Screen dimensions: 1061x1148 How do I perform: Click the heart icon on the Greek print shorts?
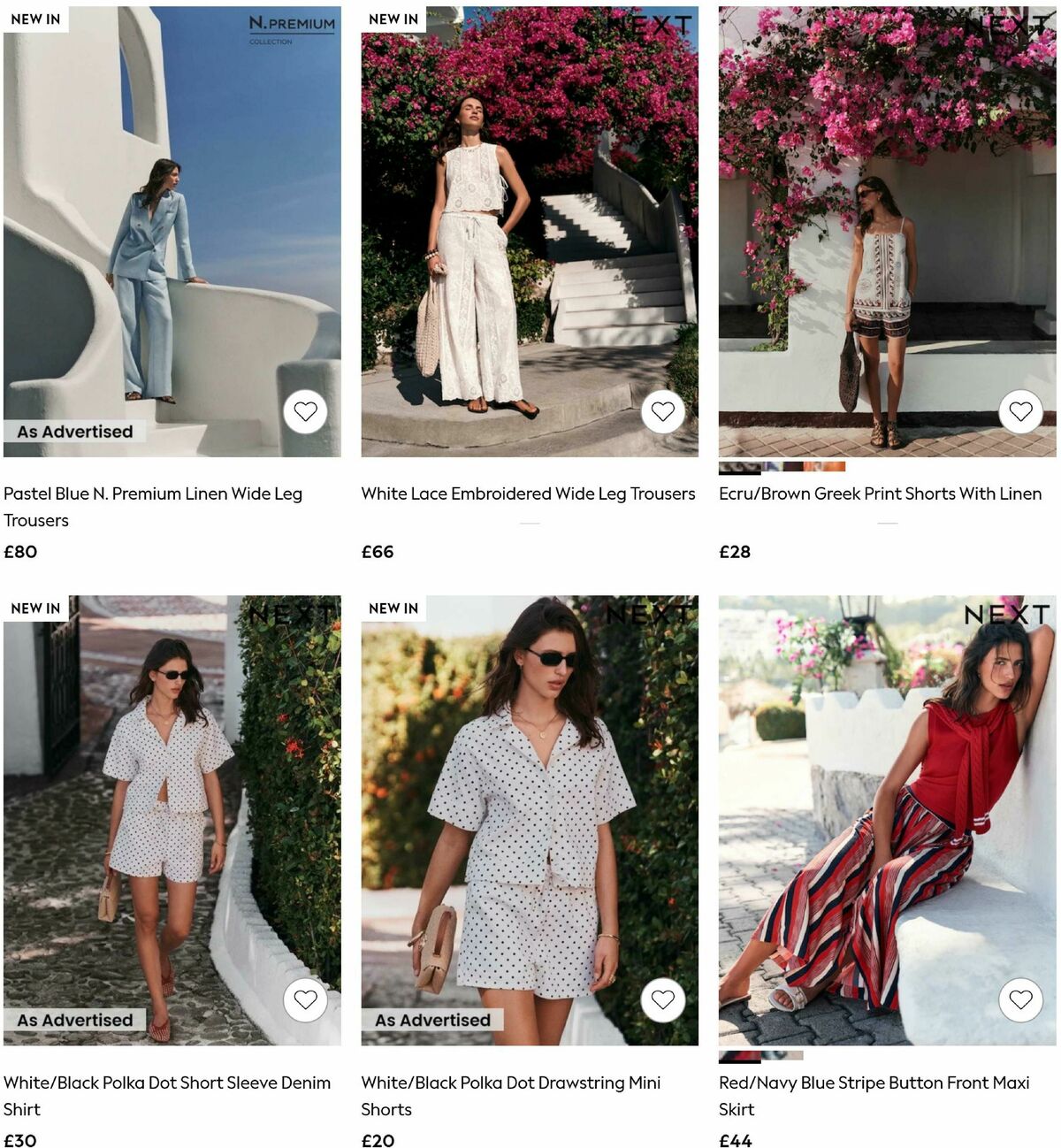click(x=1022, y=411)
